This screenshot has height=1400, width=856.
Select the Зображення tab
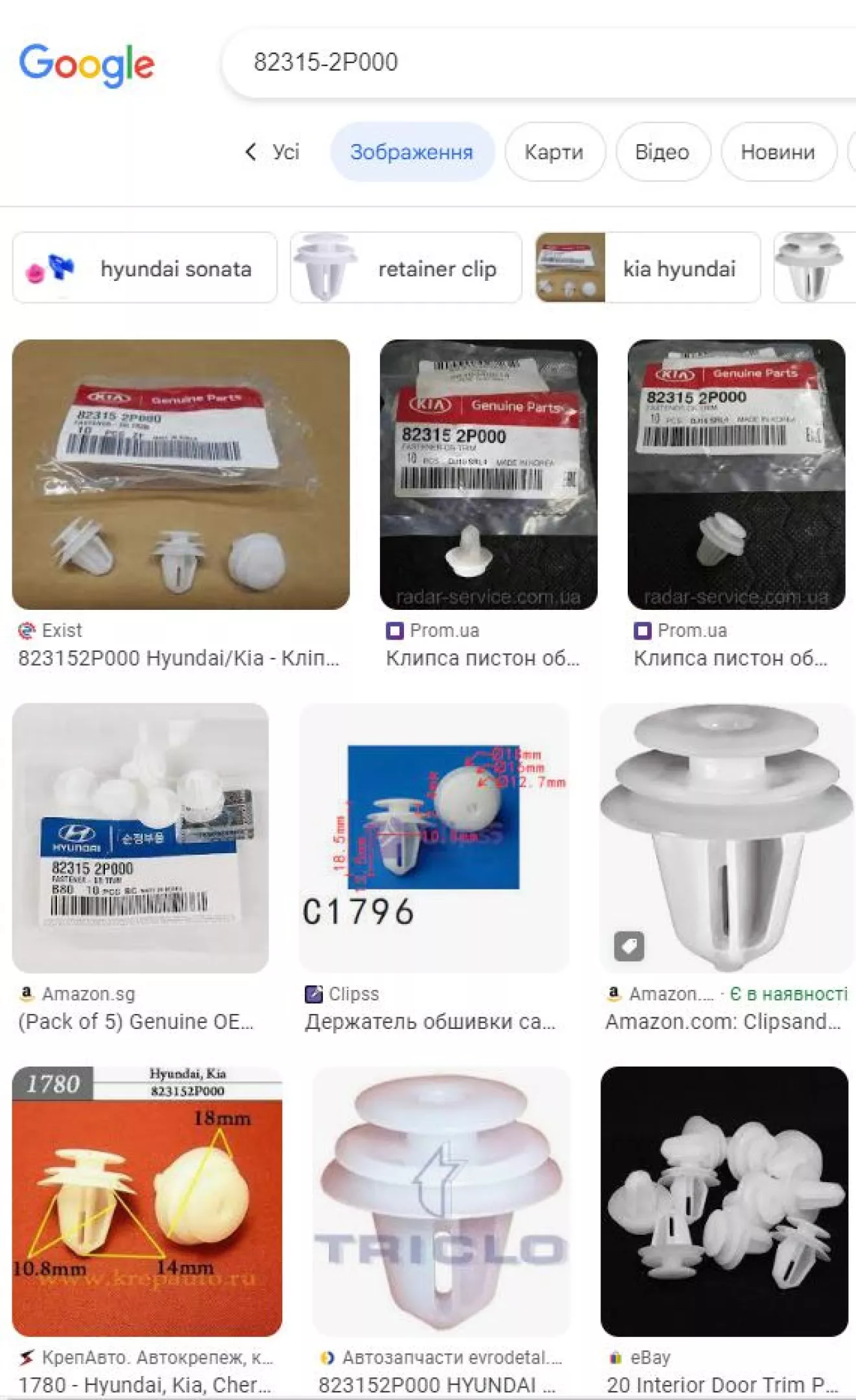(x=412, y=152)
